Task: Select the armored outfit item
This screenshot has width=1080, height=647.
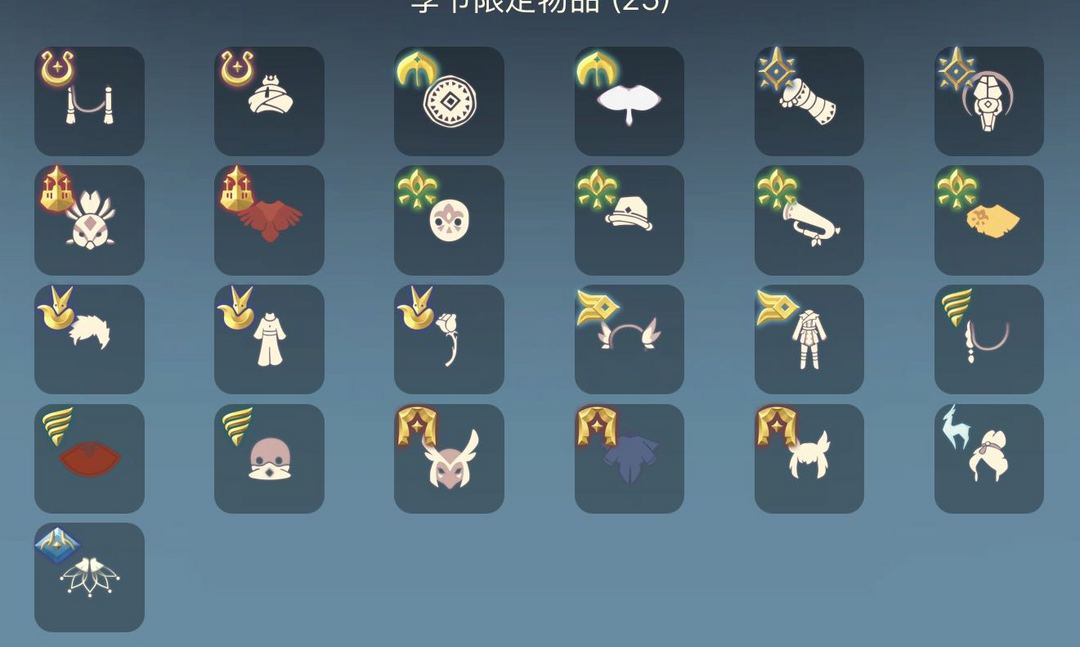Action: pyautogui.click(x=809, y=339)
